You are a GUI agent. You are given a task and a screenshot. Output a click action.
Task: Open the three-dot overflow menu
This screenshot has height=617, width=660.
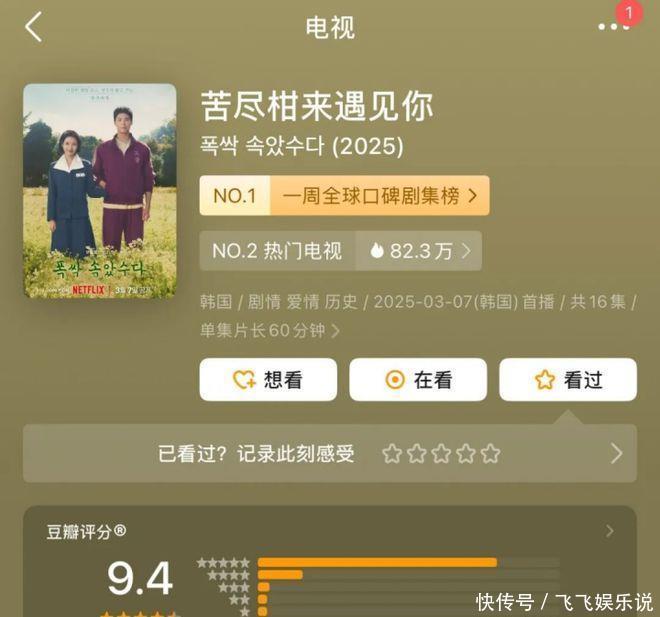612,27
